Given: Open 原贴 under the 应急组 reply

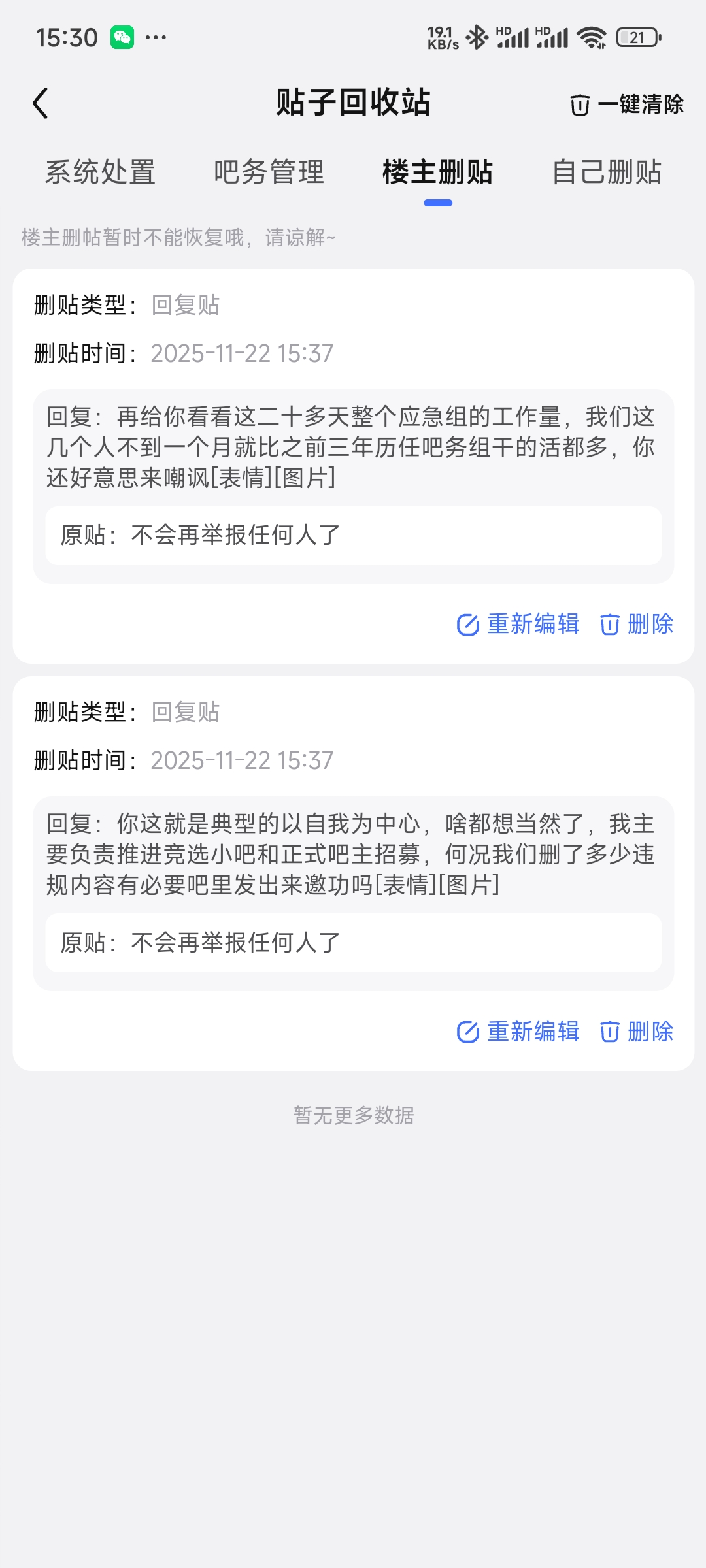Looking at the screenshot, I should coord(353,536).
